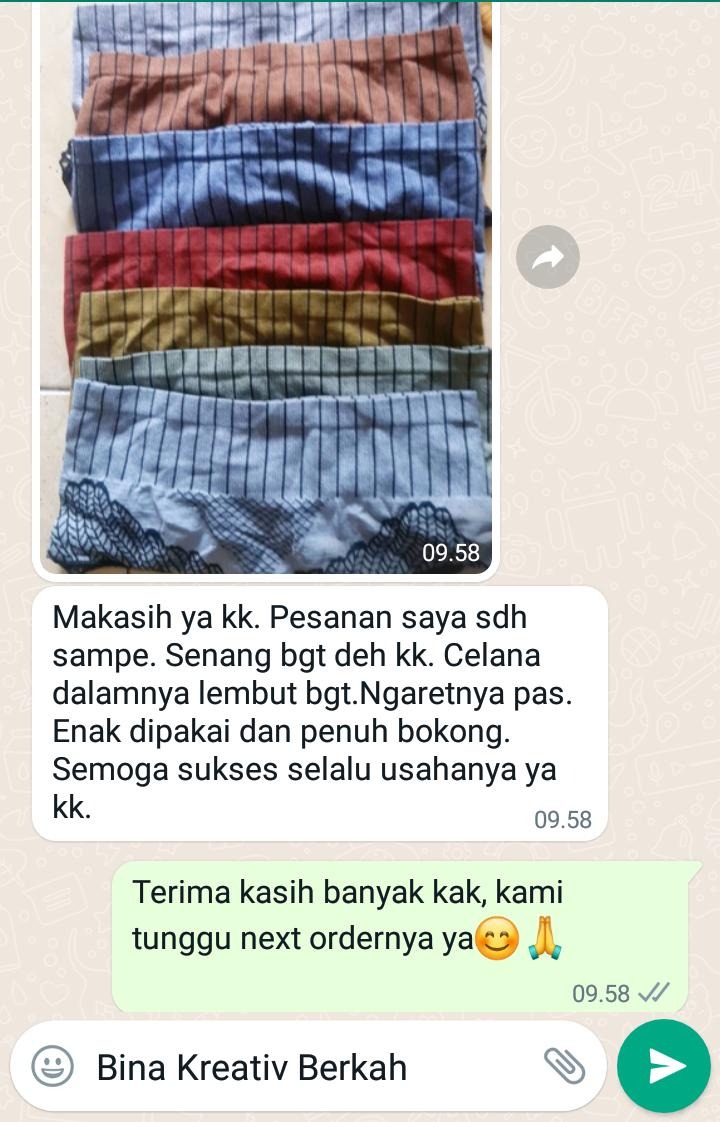Open the underwear photo in the chat
The image size is (720, 1122).
[x=266, y=290]
